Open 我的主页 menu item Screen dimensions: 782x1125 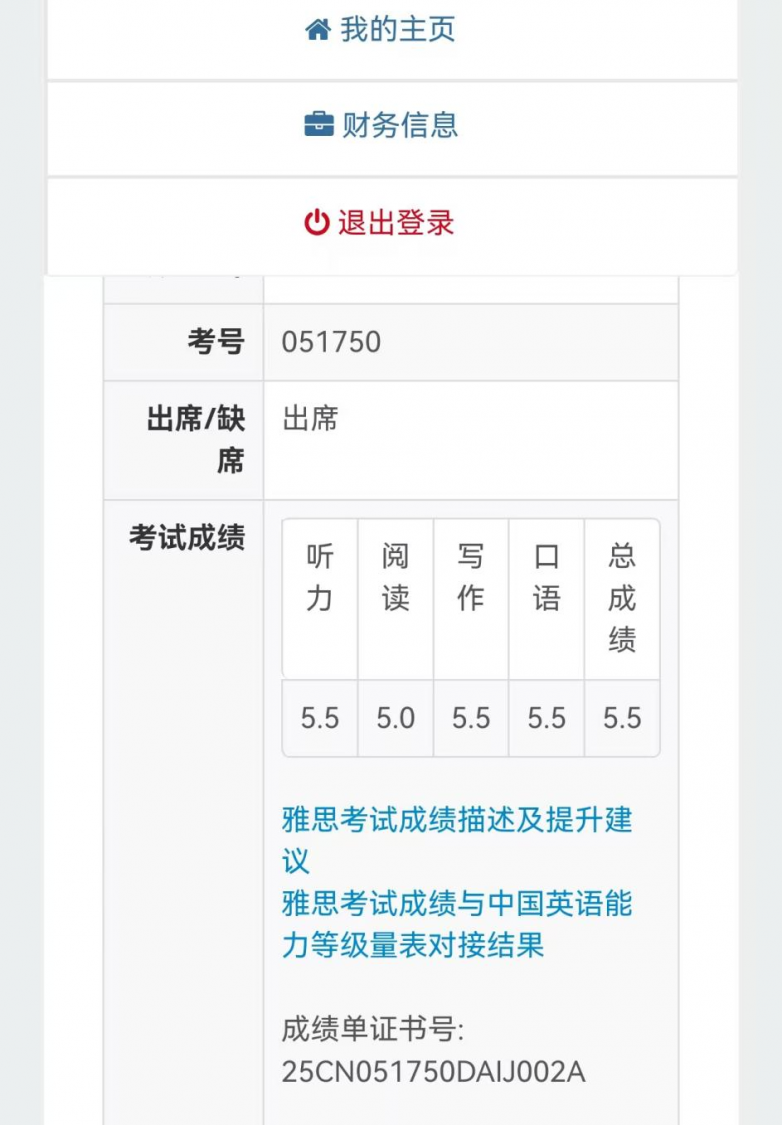381,30
